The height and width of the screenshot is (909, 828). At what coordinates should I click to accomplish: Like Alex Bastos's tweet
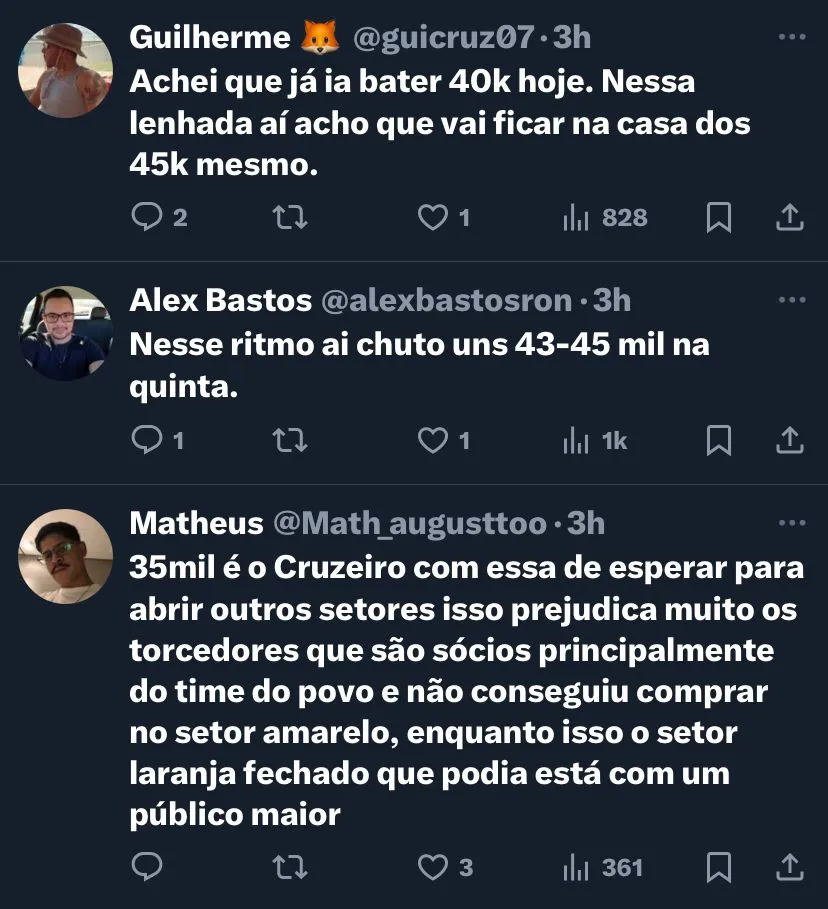(x=432, y=439)
